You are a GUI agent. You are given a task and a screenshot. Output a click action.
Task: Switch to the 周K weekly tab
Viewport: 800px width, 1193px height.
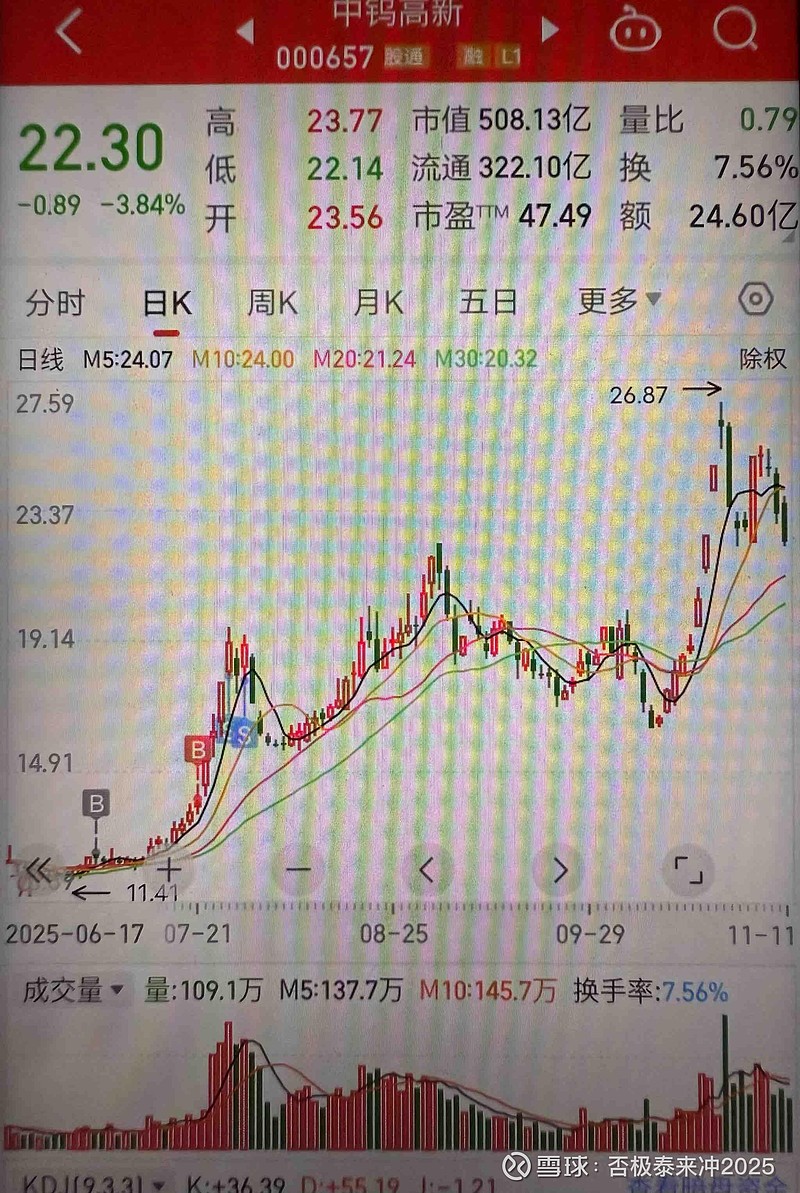click(270, 301)
